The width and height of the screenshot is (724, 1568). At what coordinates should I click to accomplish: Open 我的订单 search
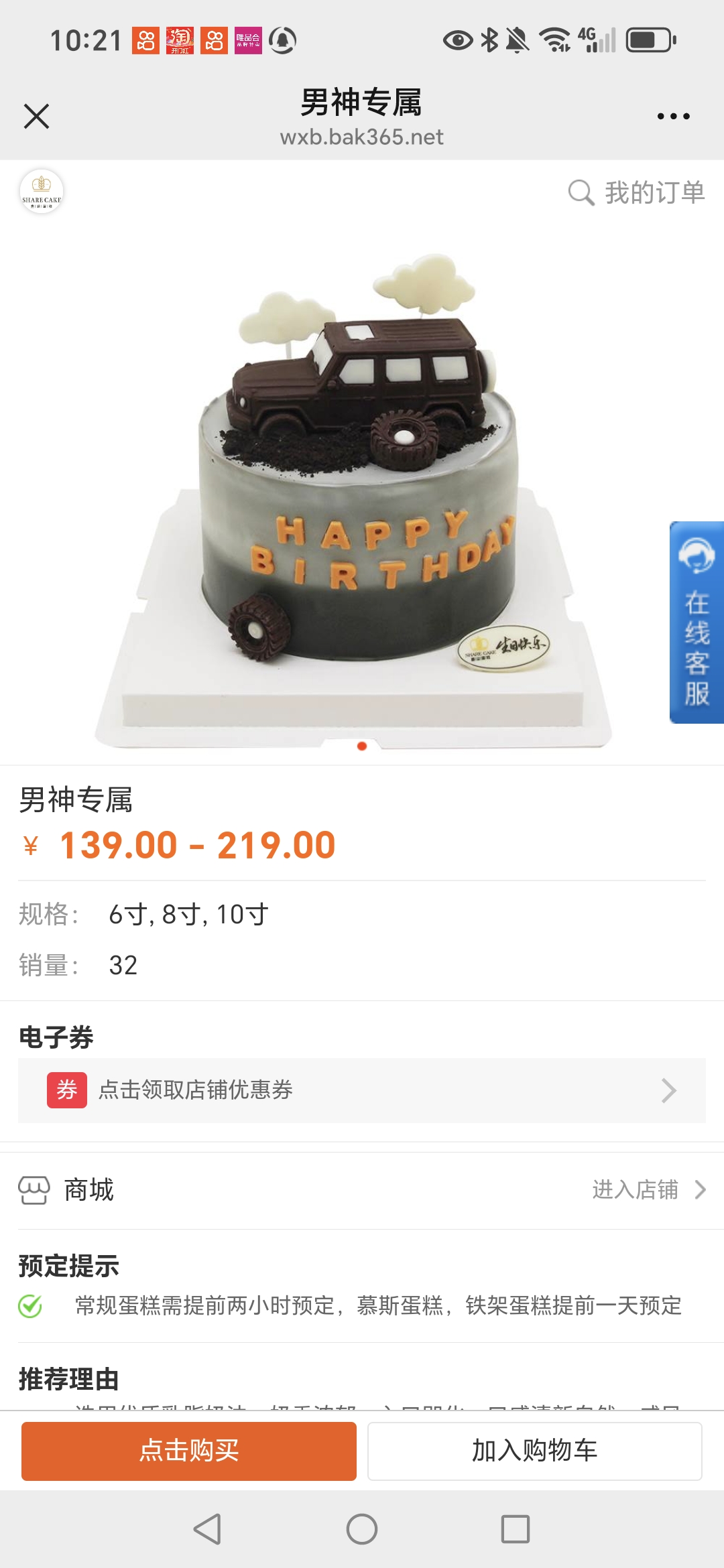pos(636,193)
